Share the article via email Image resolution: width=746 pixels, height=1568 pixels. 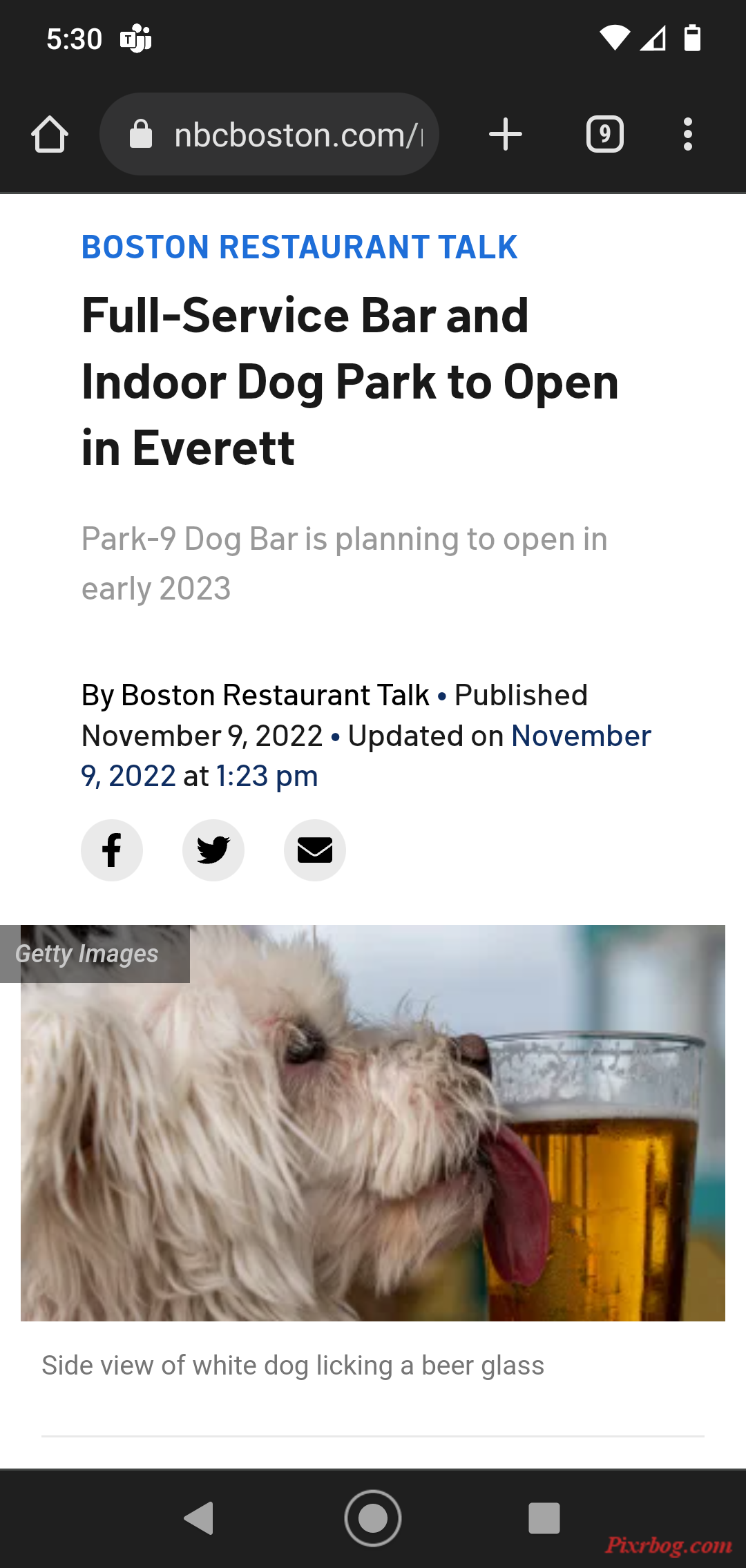click(x=315, y=850)
